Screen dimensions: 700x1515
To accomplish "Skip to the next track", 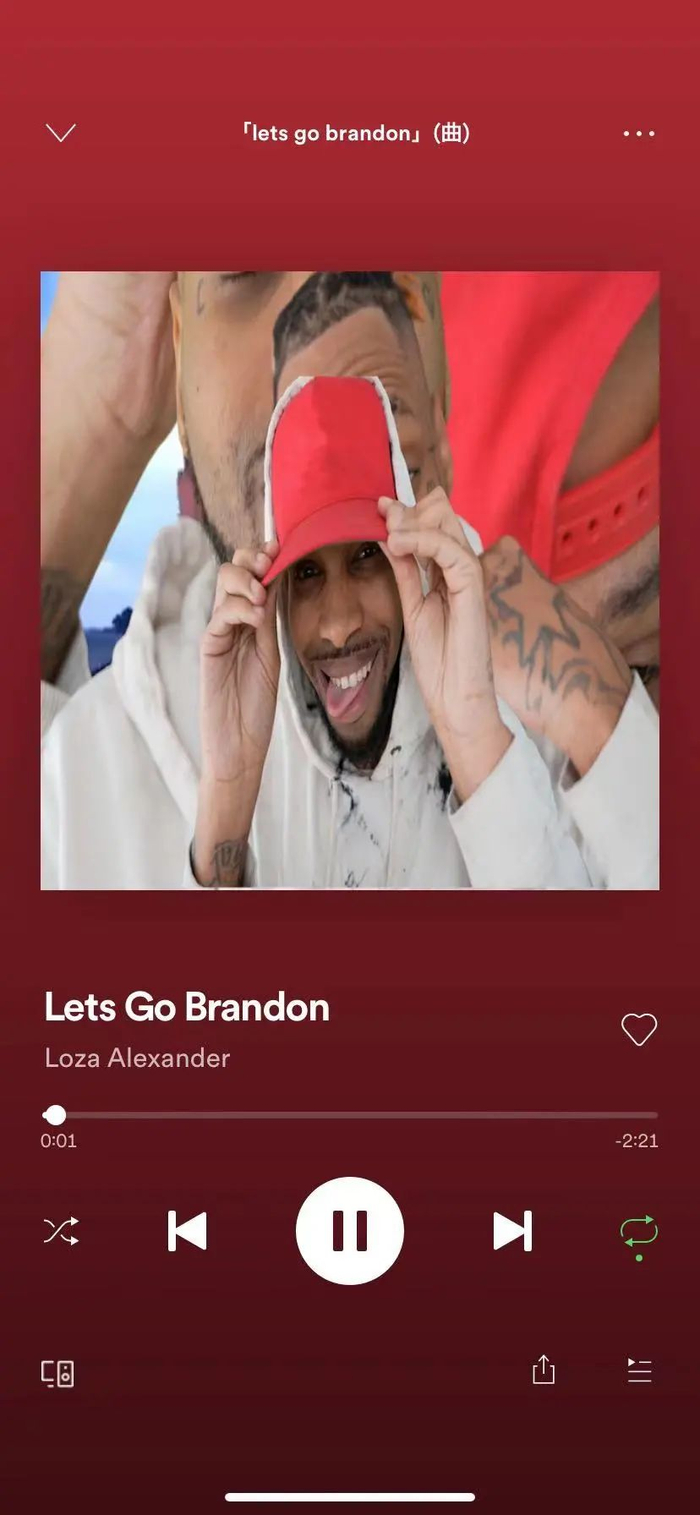I will click(x=513, y=1231).
